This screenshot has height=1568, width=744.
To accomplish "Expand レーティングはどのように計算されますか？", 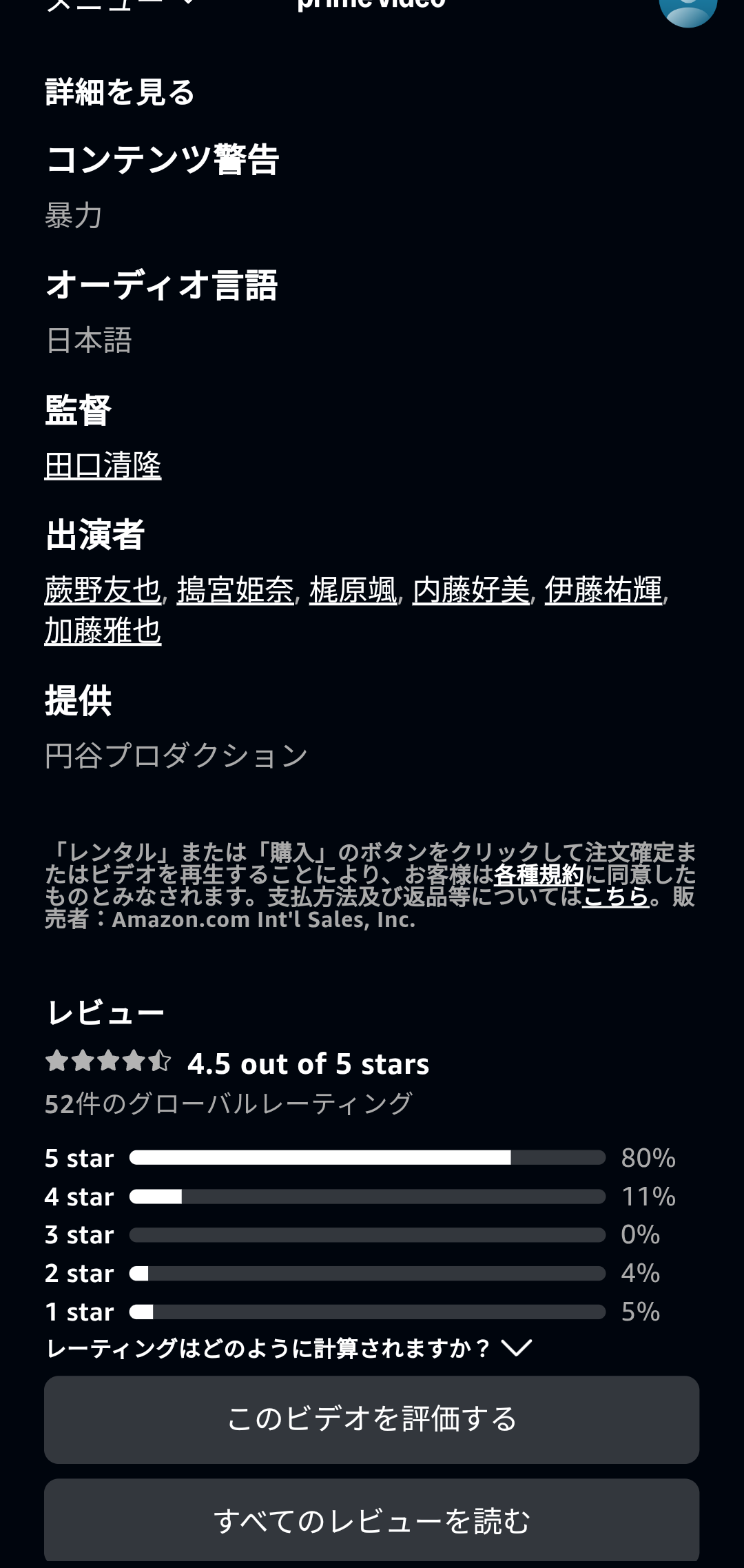I will pyautogui.click(x=289, y=1348).
